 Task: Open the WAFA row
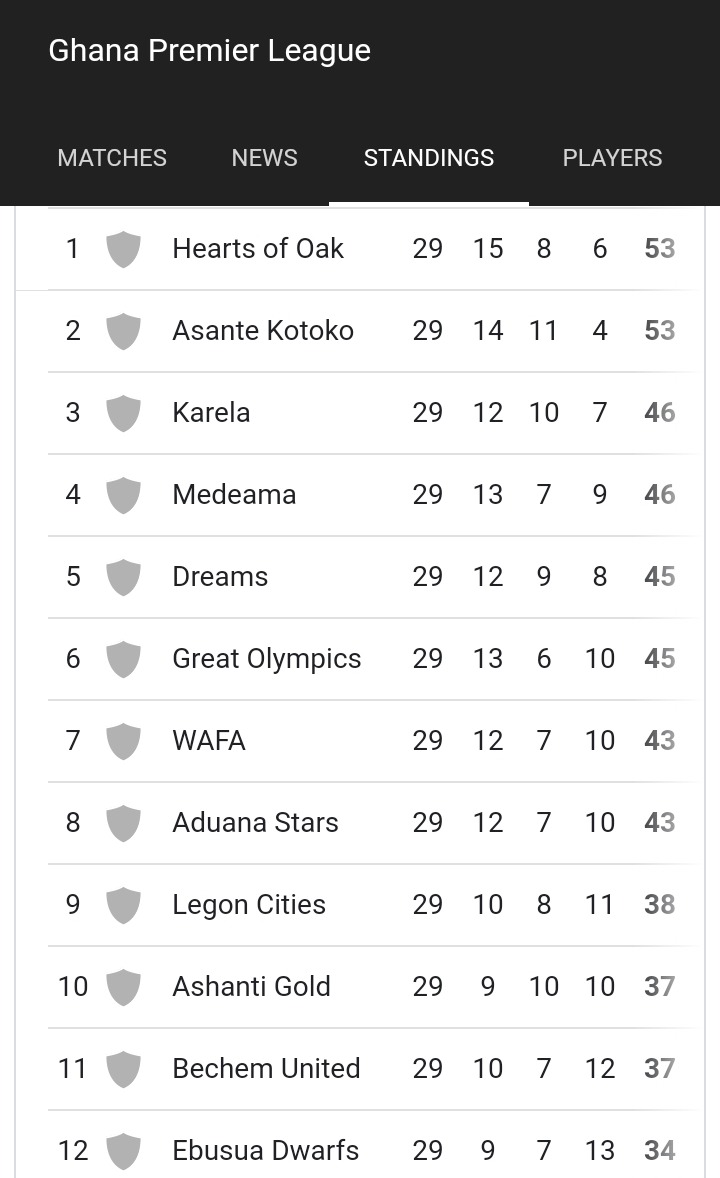pos(360,740)
